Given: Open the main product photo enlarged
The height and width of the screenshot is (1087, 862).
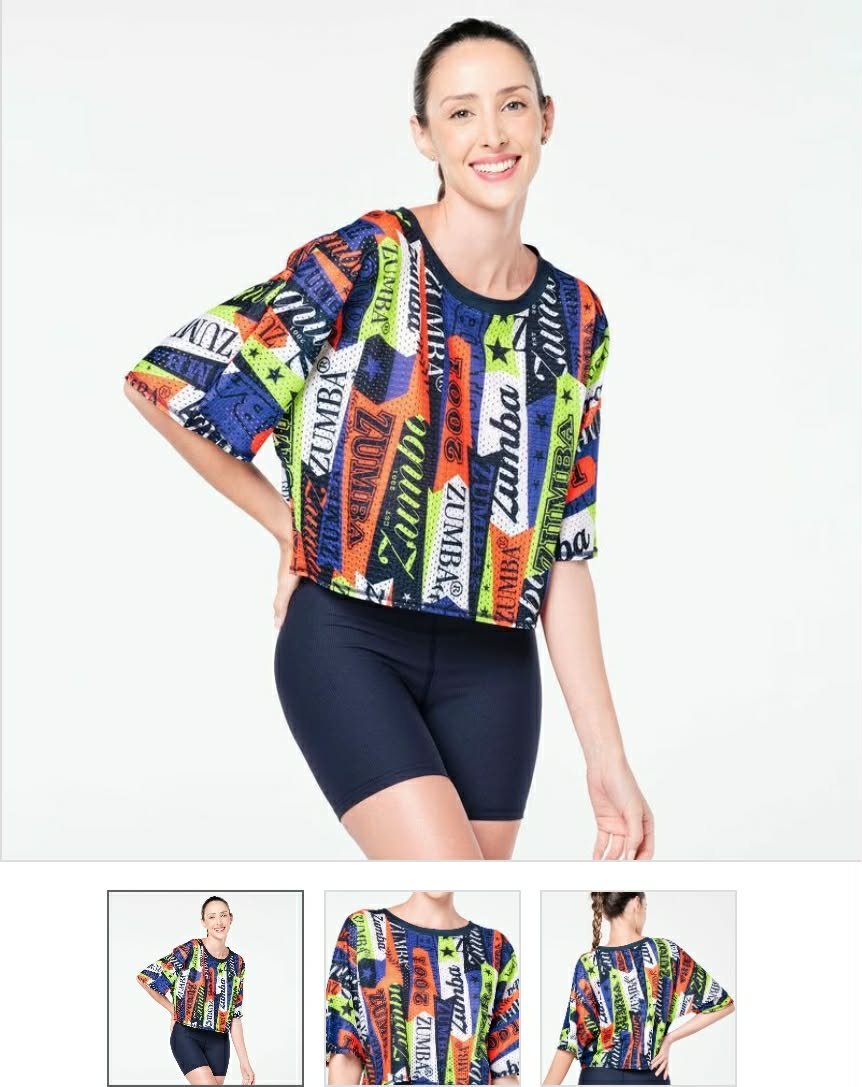Looking at the screenshot, I should (x=431, y=430).
